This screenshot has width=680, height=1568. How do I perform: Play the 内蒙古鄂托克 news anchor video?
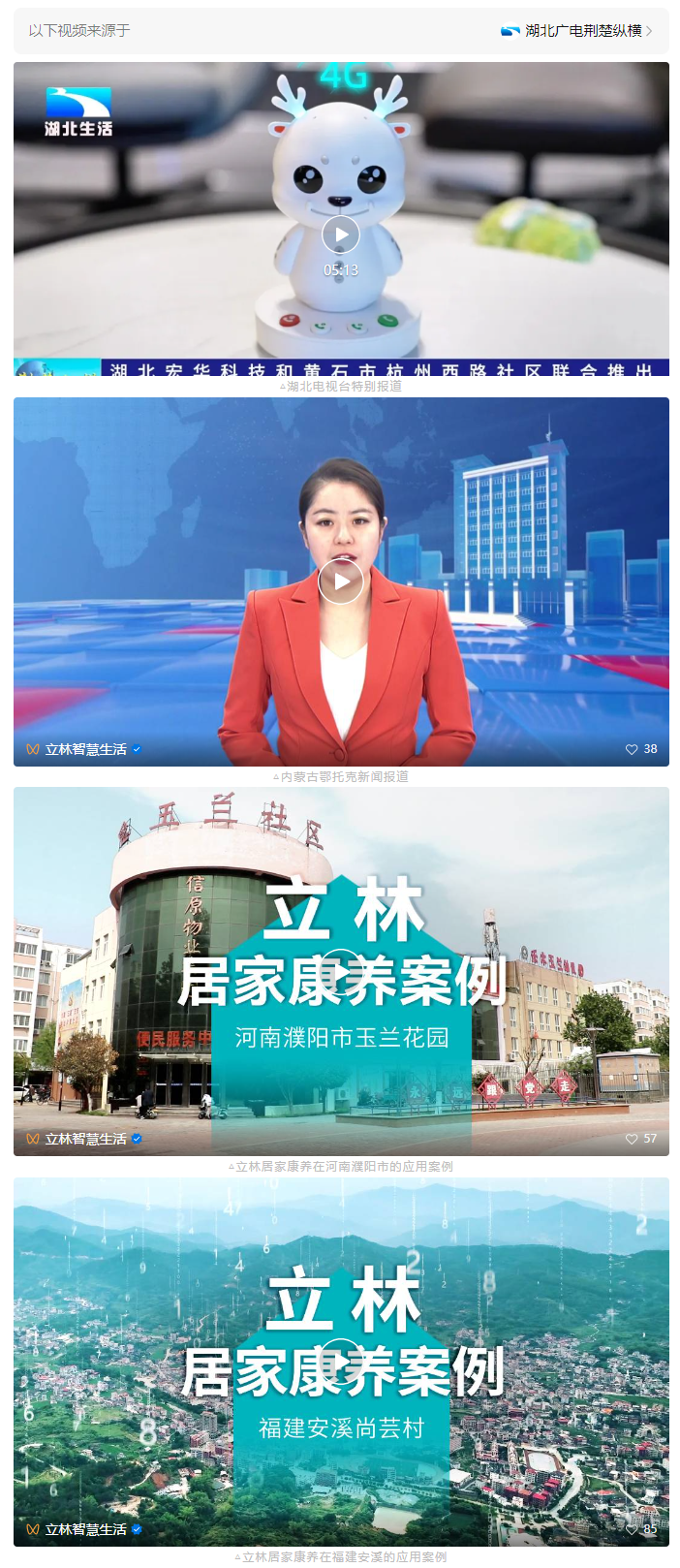coord(341,581)
